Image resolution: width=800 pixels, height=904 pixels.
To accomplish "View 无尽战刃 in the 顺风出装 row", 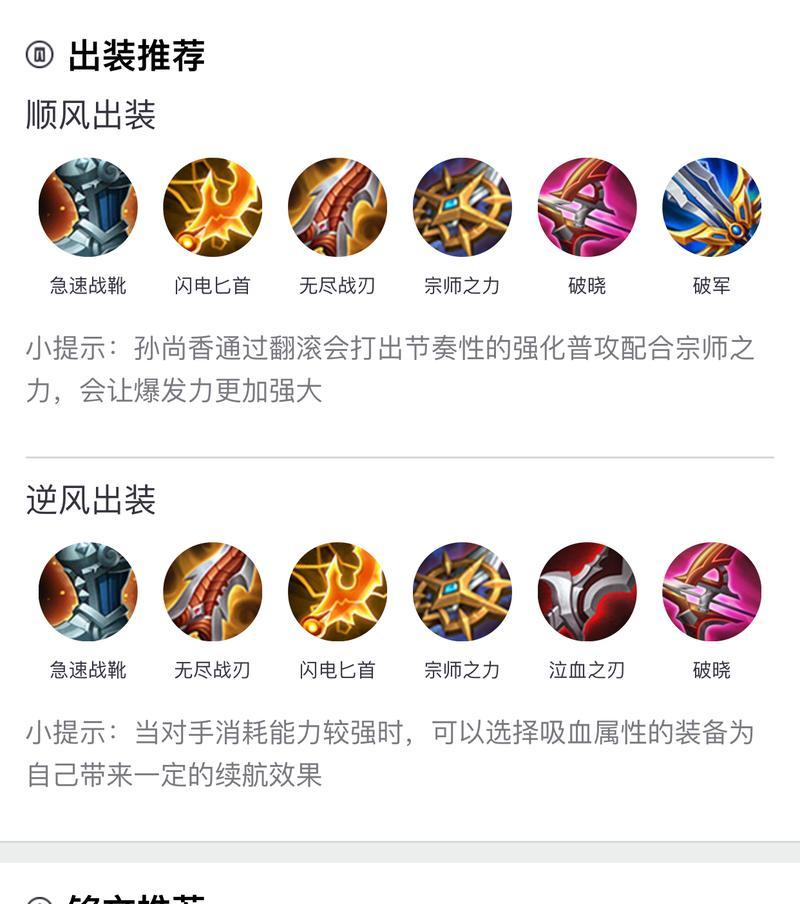I will pos(337,207).
